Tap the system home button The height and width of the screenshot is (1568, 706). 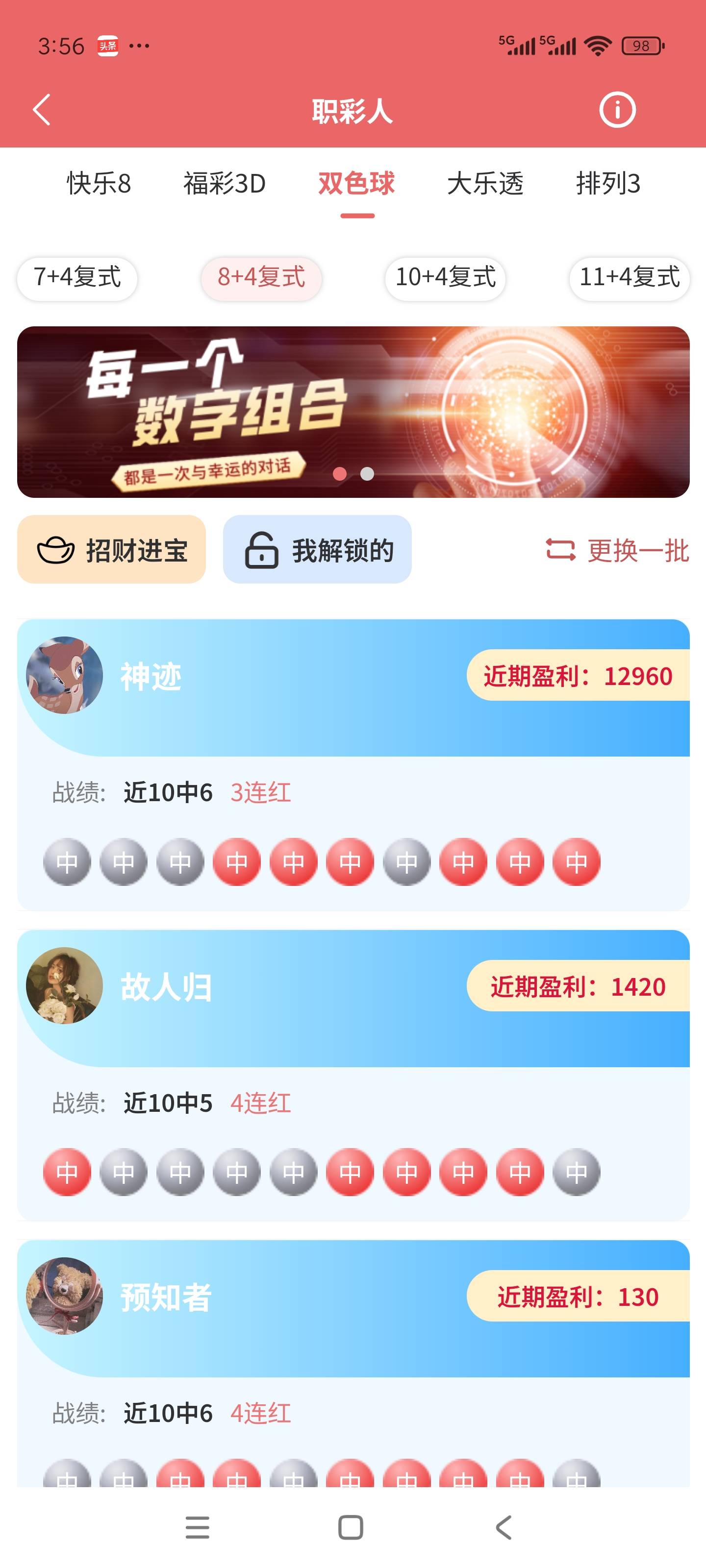(x=351, y=1527)
